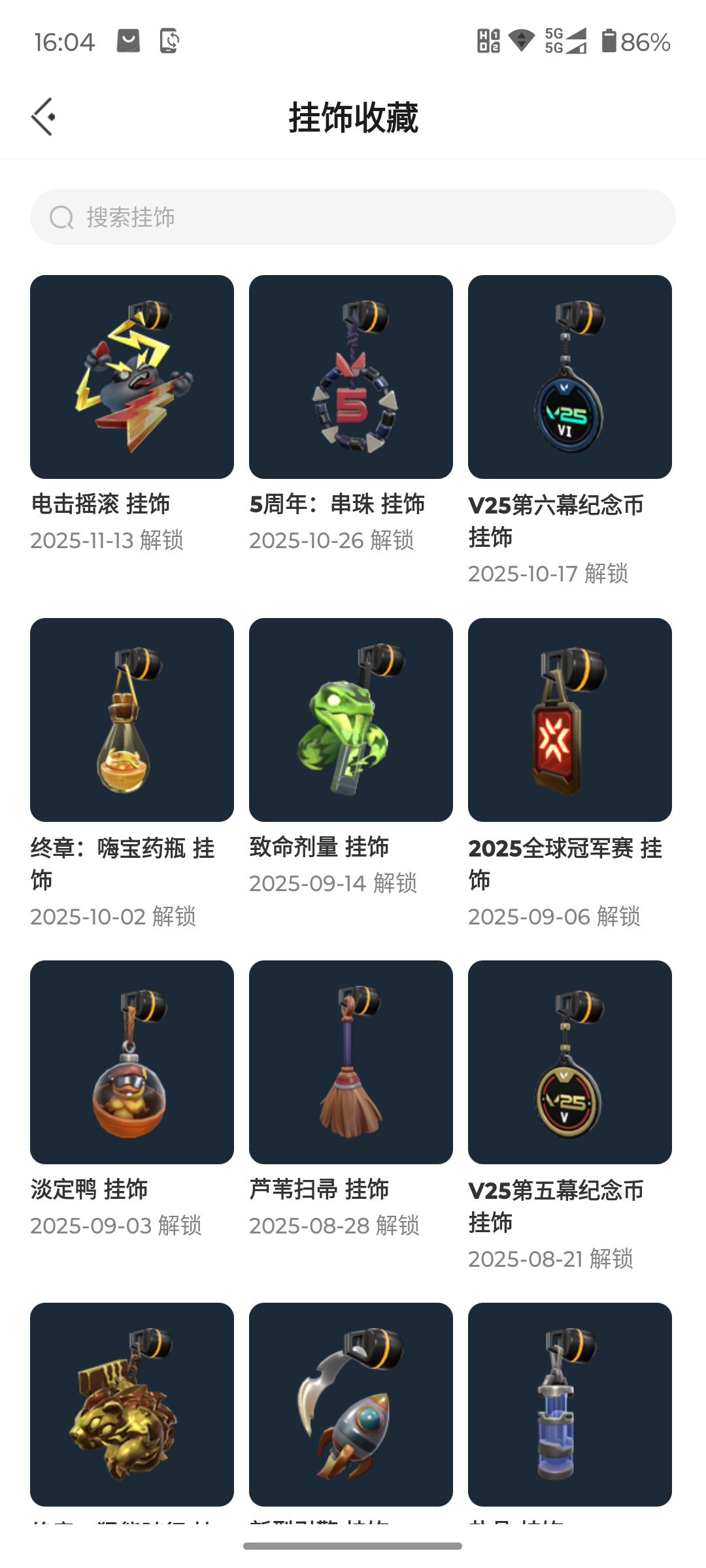706x1568 pixels.
Task: Go back from 挂饰收藏 page
Action: tap(43, 118)
